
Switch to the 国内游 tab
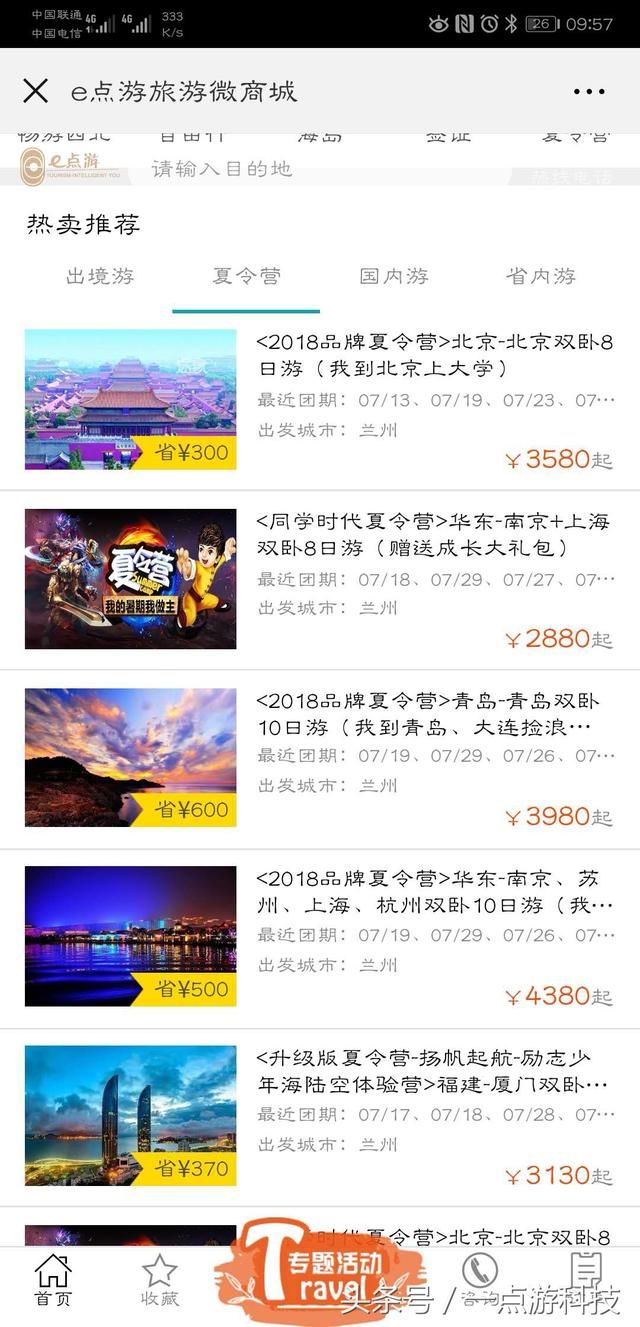pyautogui.click(x=394, y=277)
